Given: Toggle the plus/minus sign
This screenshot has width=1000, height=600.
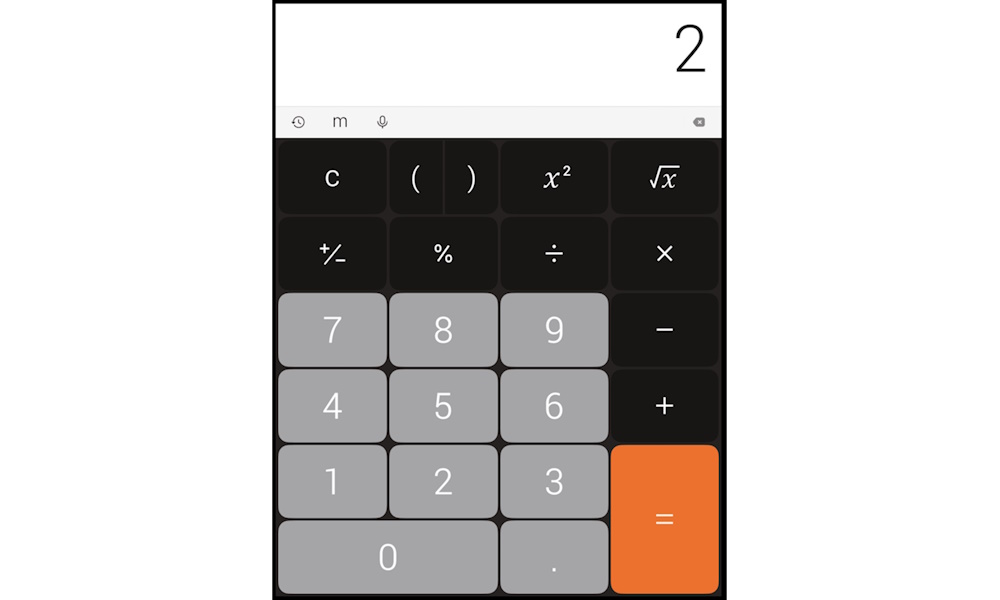Looking at the screenshot, I should point(332,254).
